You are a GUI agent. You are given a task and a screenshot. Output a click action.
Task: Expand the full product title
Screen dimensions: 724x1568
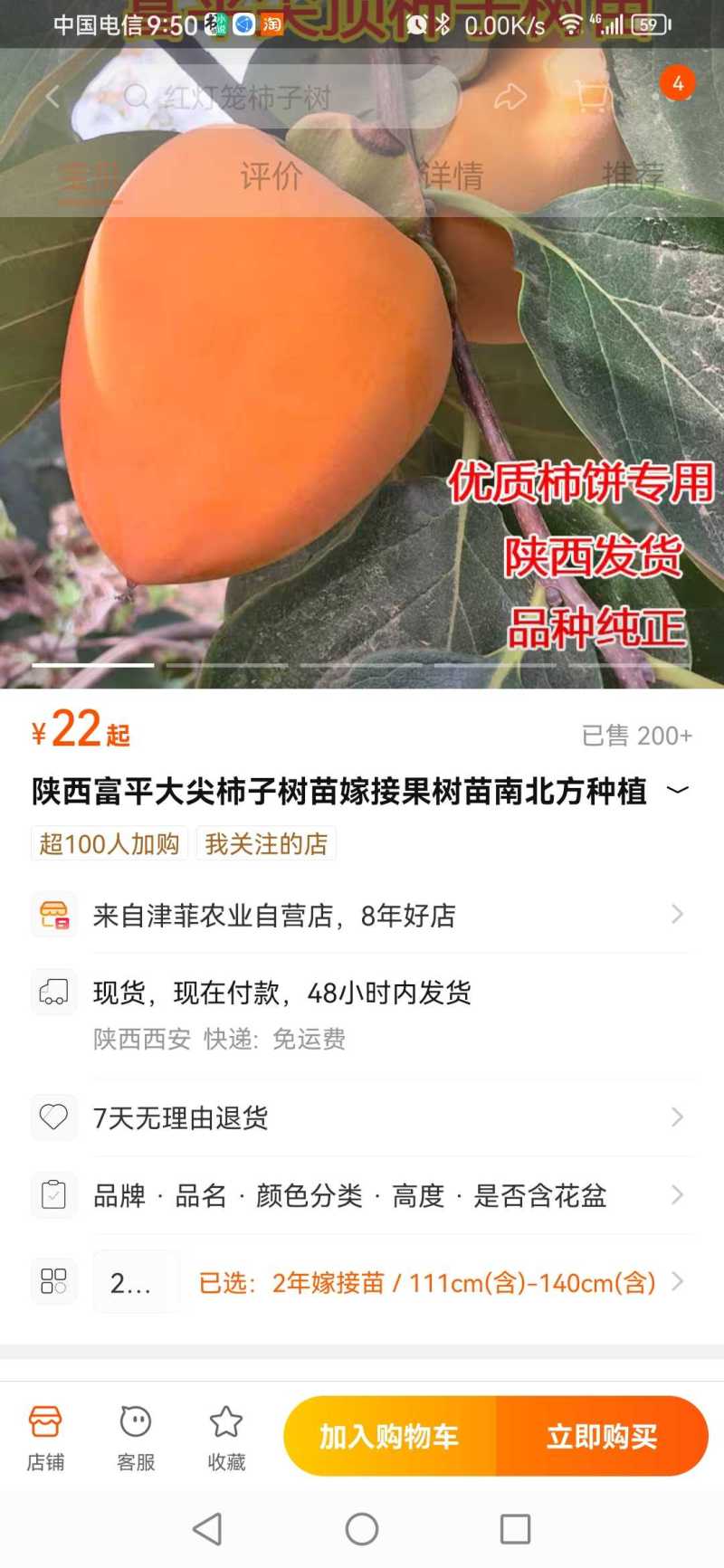[x=677, y=791]
